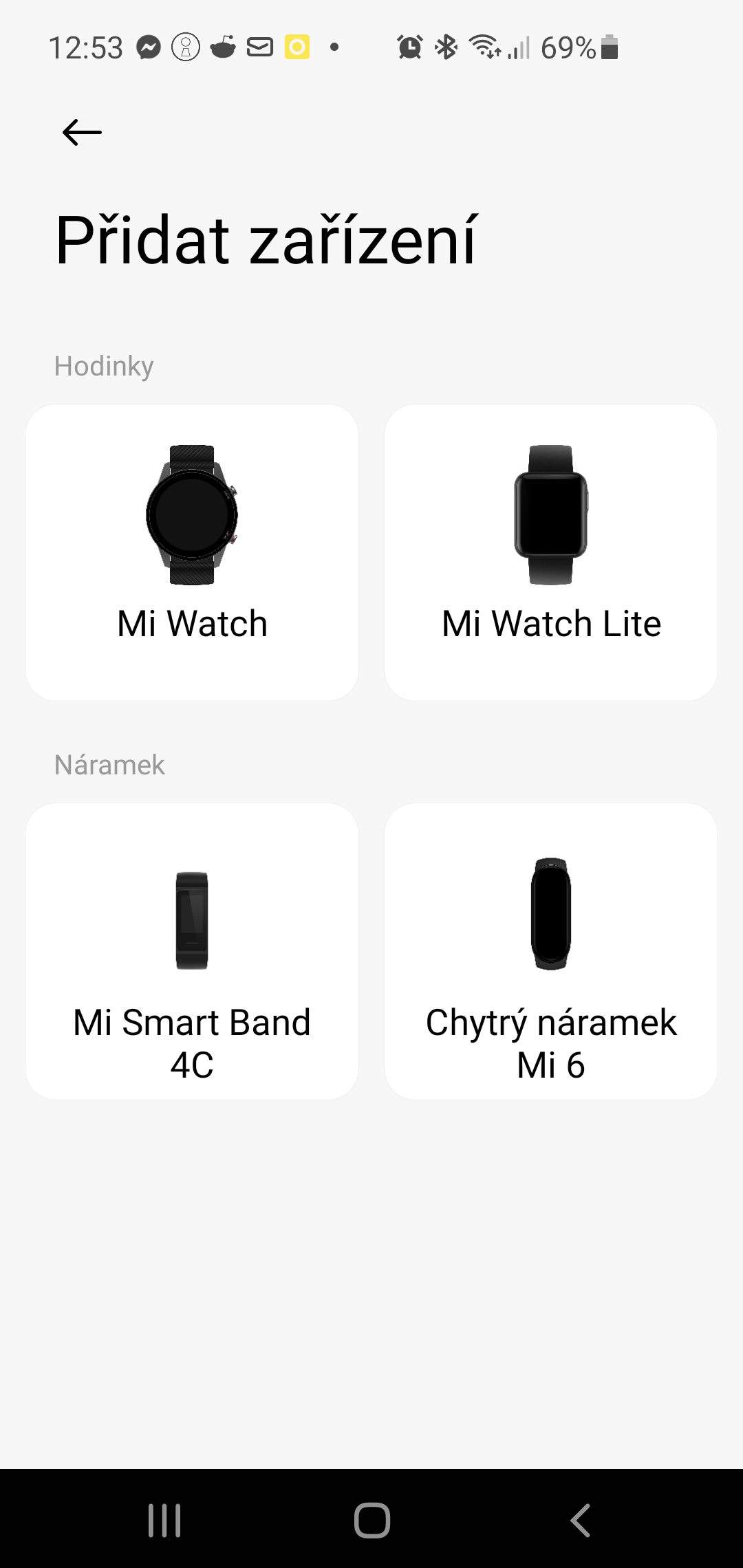Select the Mi Watch device card image
Screen dimensions: 743x1568
coord(192,516)
